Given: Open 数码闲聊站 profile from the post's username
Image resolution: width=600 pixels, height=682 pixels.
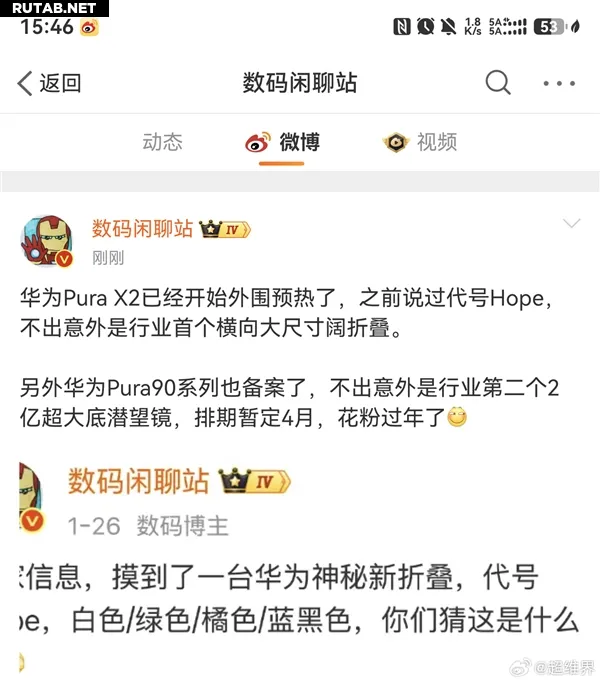Looking at the screenshot, I should click(x=142, y=228).
